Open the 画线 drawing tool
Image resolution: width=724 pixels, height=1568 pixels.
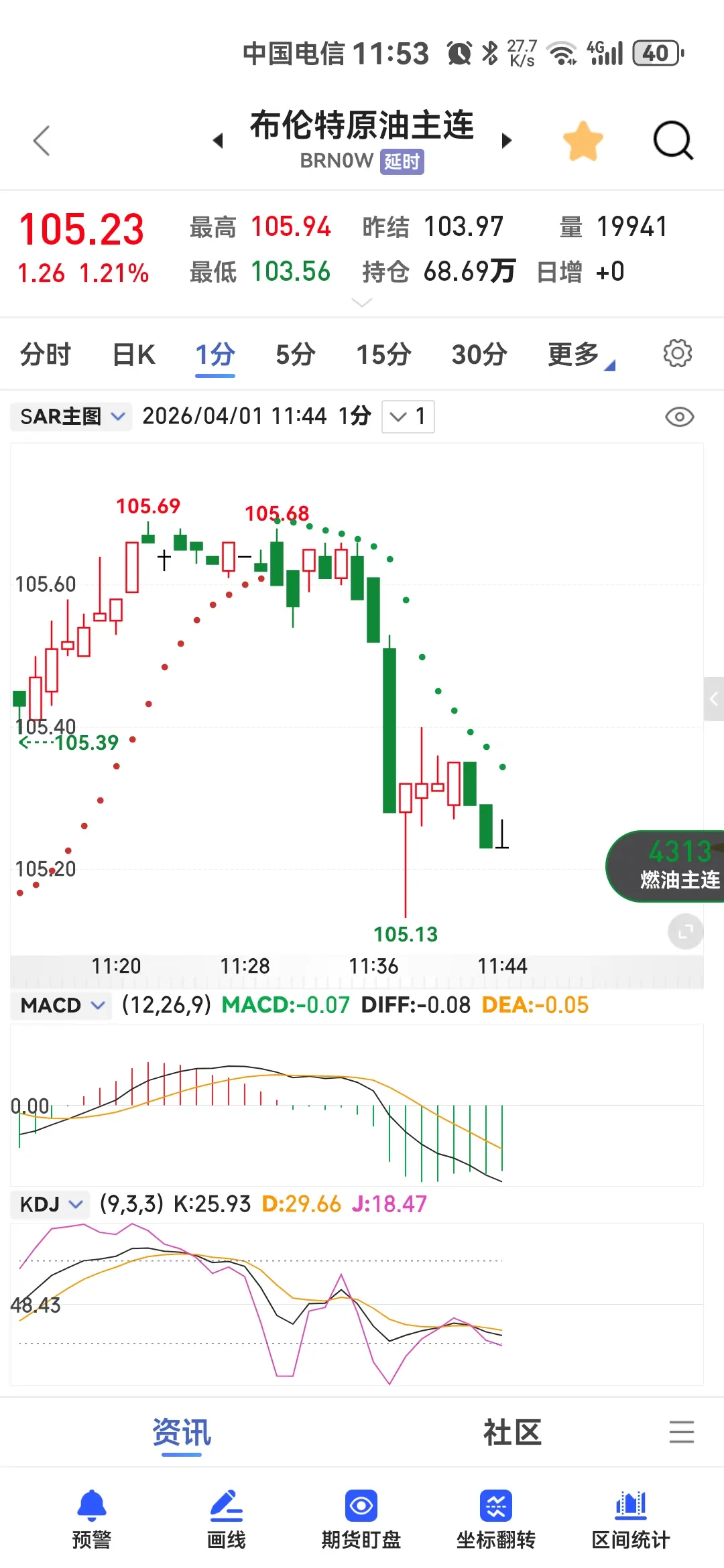227,1518
